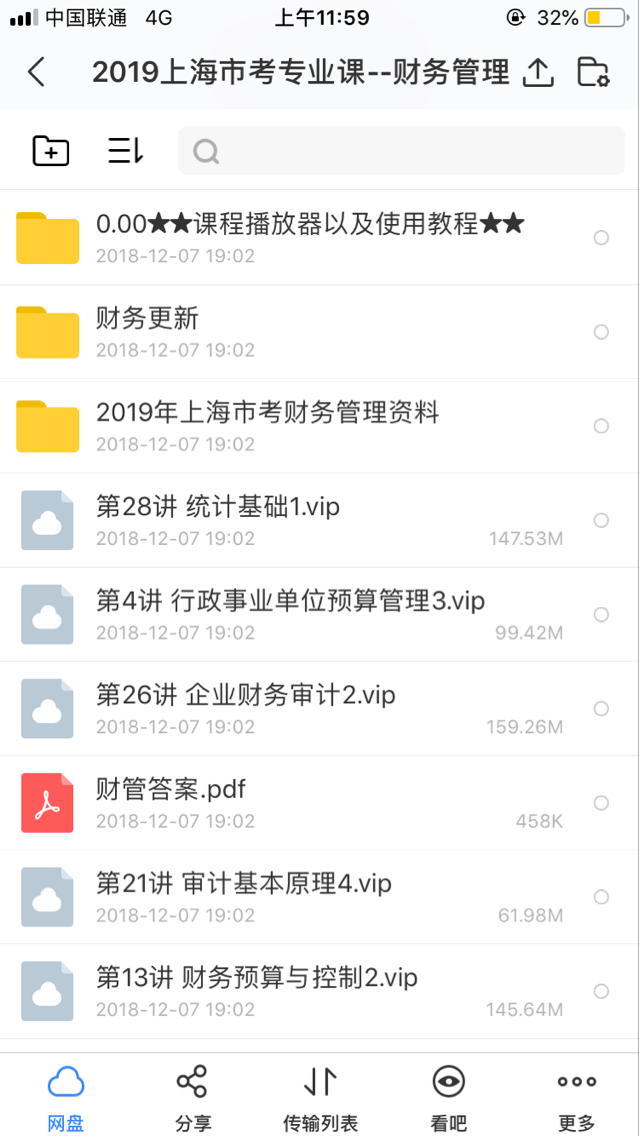Open the file 第28讲 统计基础1.vip
This screenshot has height=1136, width=639.
click(x=320, y=520)
